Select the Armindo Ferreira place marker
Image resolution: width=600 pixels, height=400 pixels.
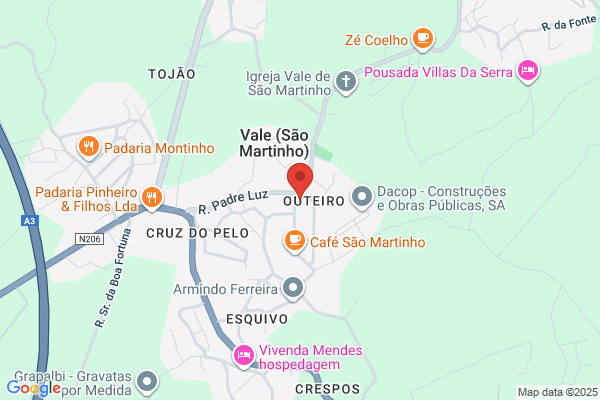tap(292, 289)
